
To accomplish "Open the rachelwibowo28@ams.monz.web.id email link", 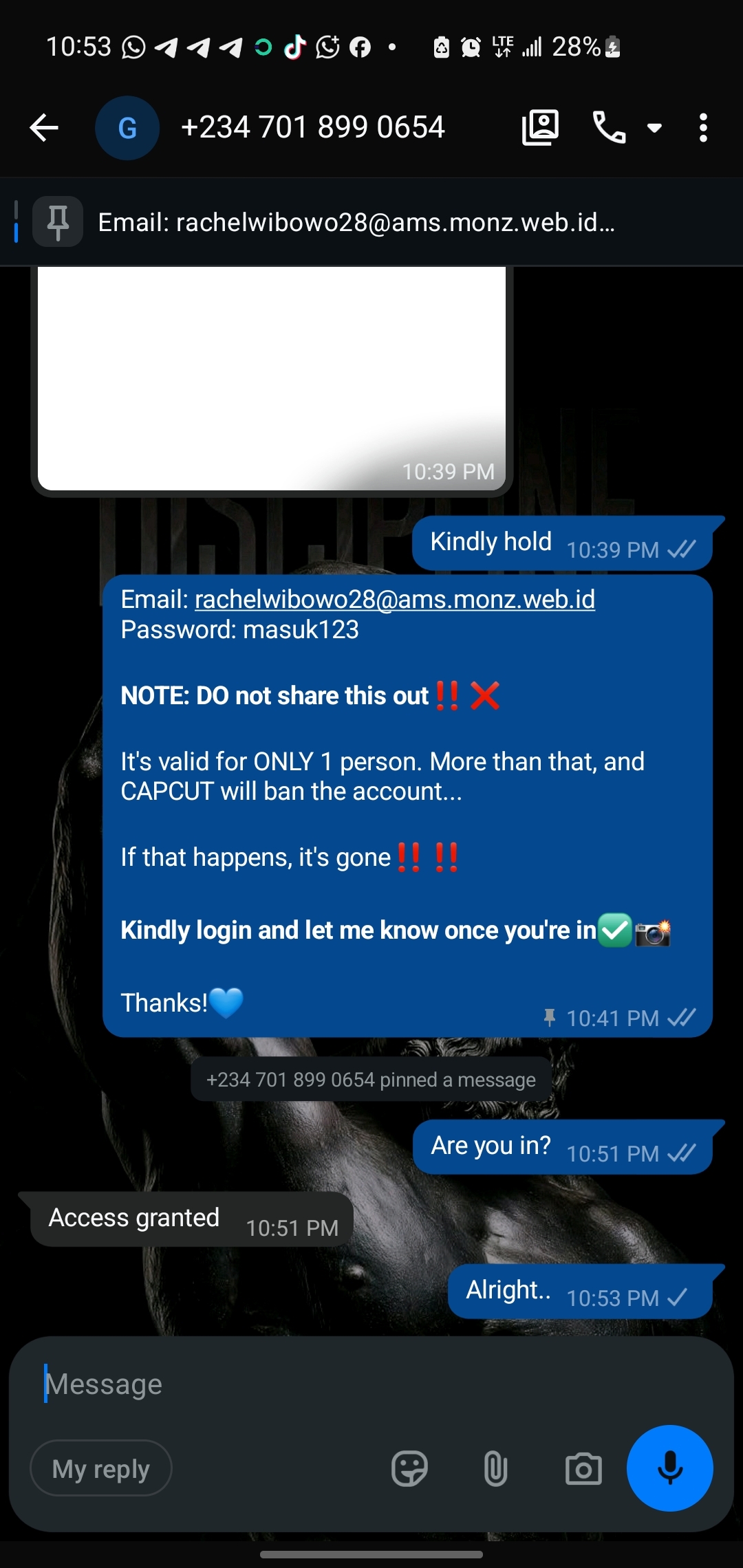I will click(395, 600).
